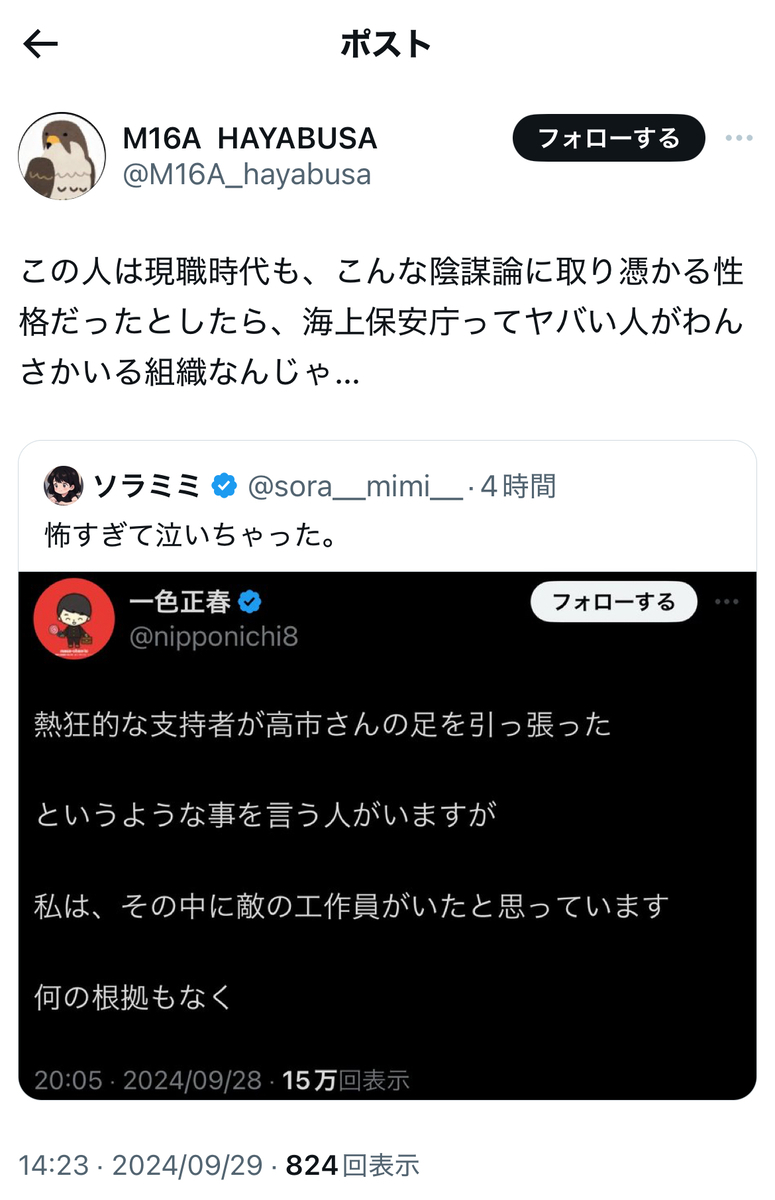Open the quoted post by ソラミミ
Image resolution: width=775 pixels, height=1200 pixels.
(388, 770)
